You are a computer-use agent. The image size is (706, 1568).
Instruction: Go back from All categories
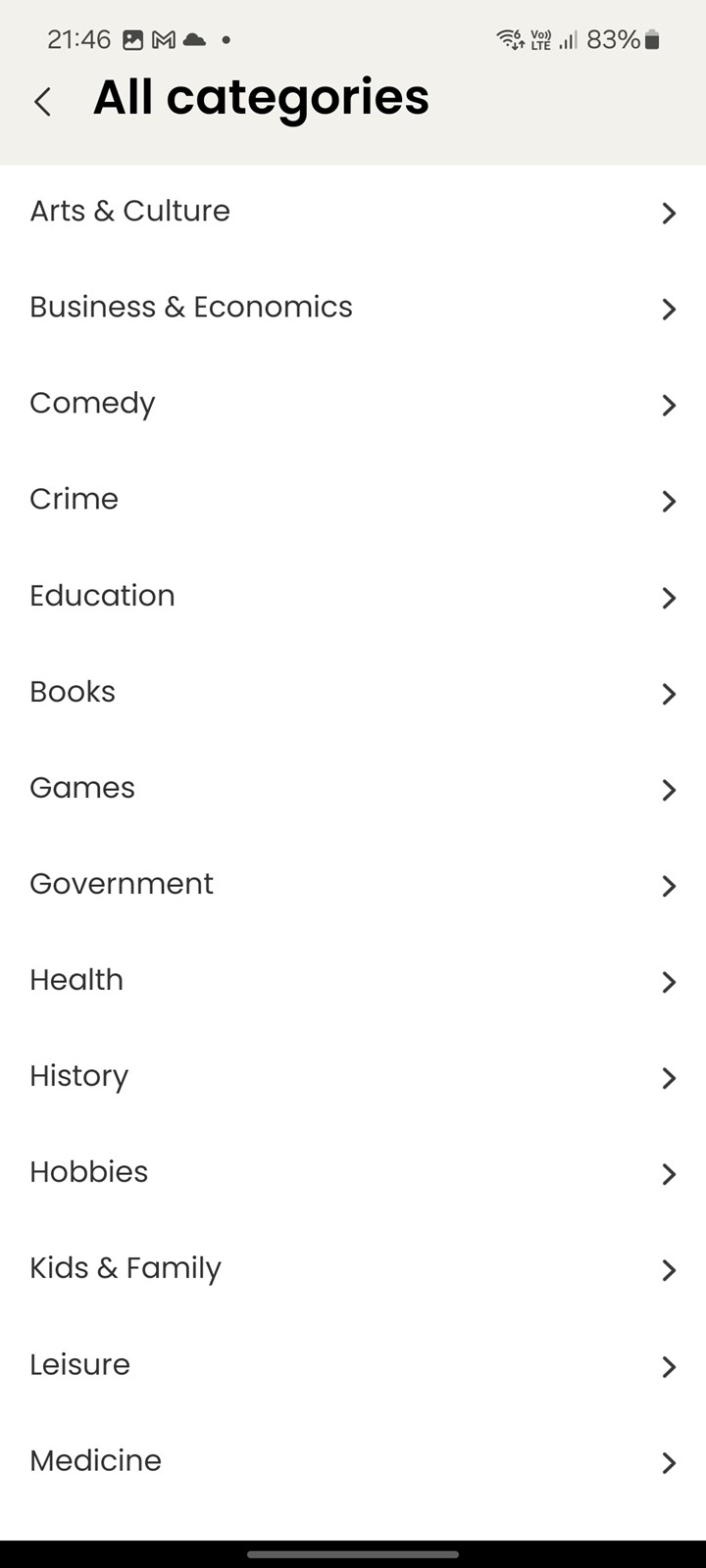pyautogui.click(x=42, y=101)
